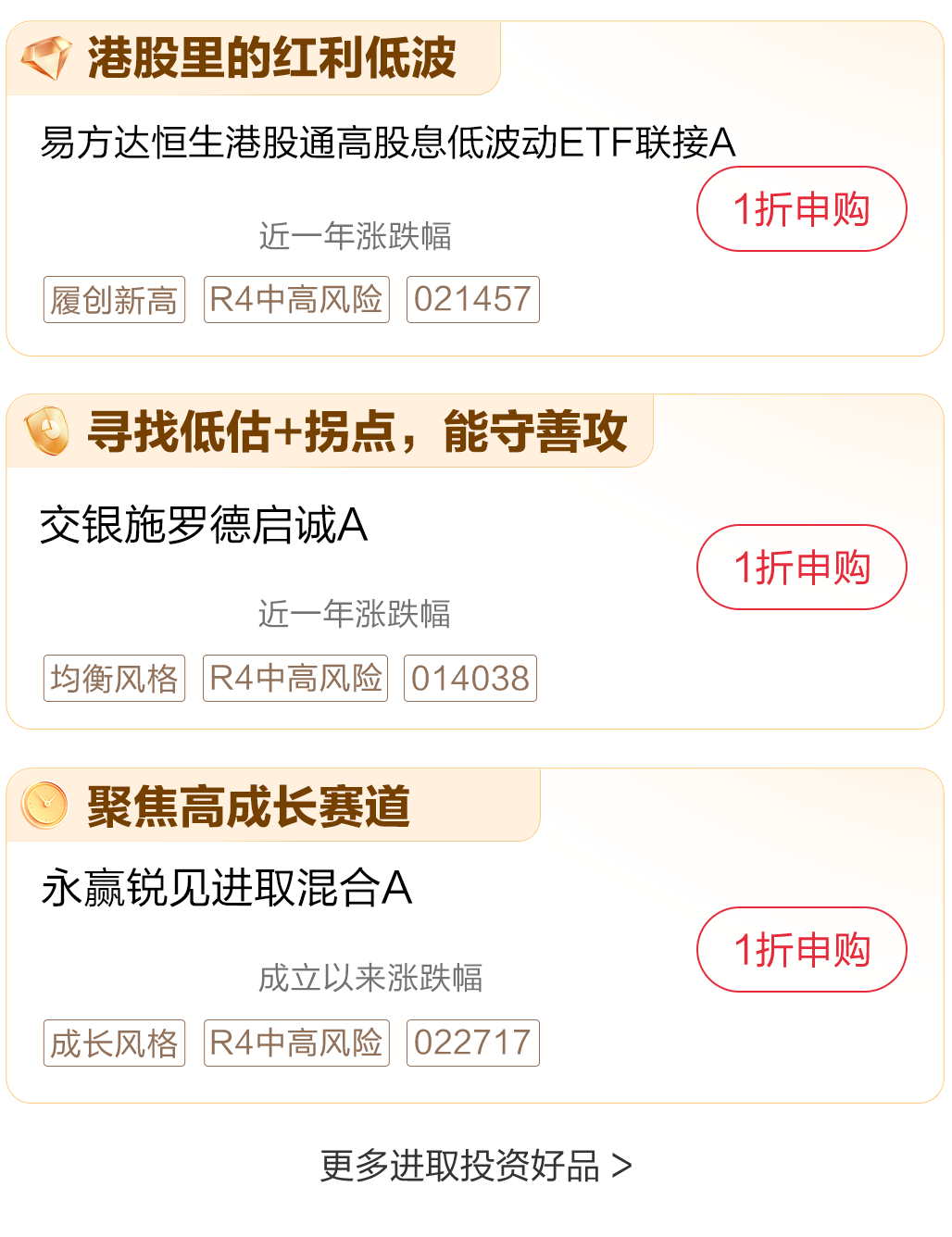Tap 1折申购 for 交银施罗德启诚A
Screen dimensions: 952x1237
coord(801,568)
